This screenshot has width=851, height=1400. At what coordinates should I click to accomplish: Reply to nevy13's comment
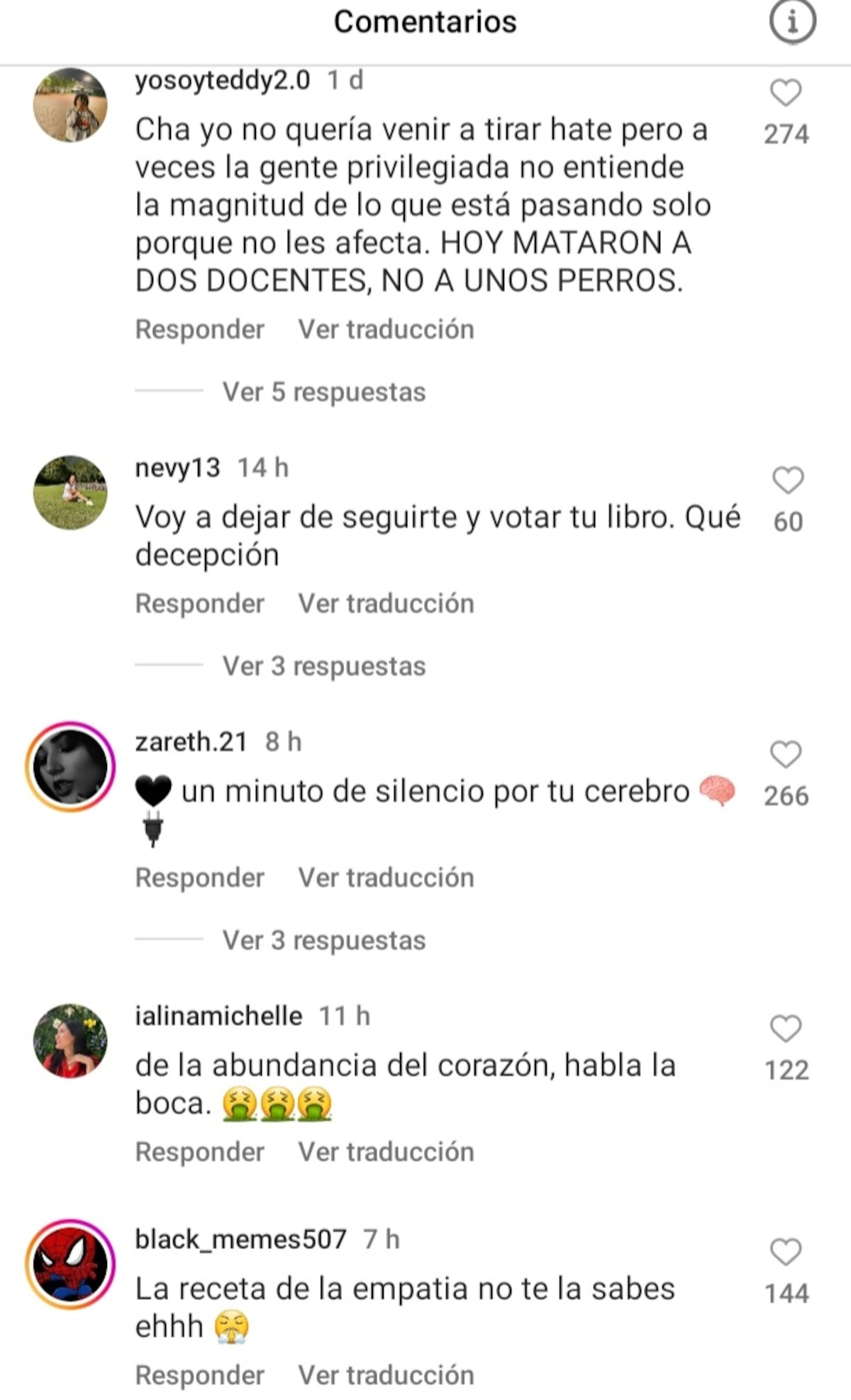point(199,603)
